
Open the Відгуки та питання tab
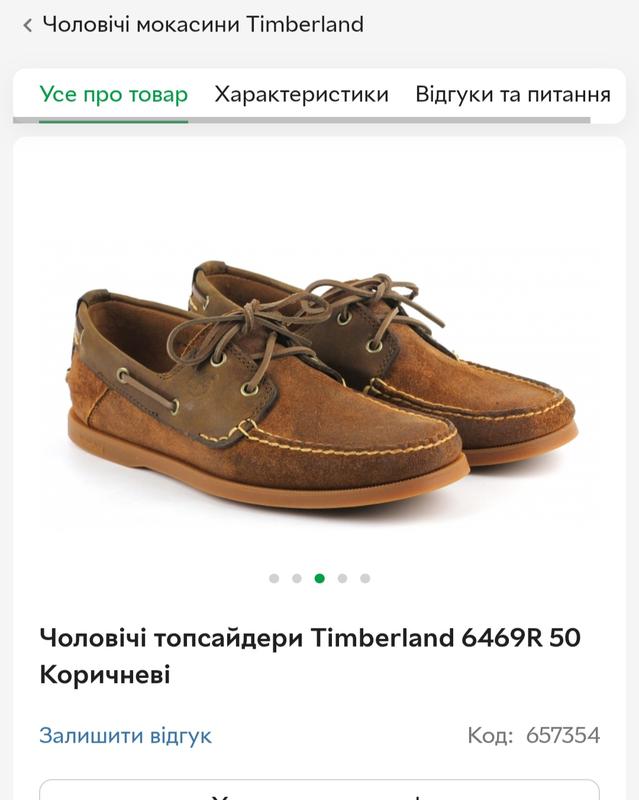pos(512,95)
